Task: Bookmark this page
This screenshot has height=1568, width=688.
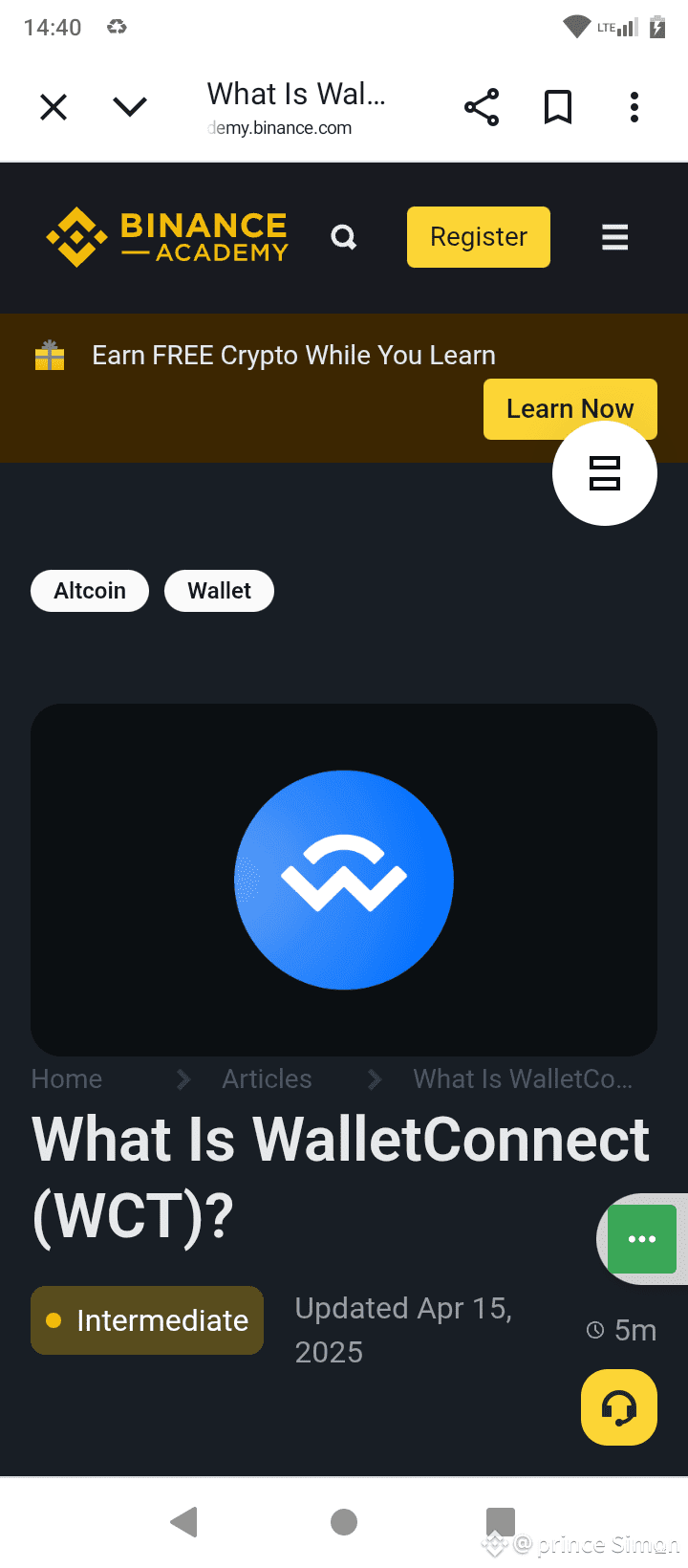Action: pyautogui.click(x=558, y=107)
